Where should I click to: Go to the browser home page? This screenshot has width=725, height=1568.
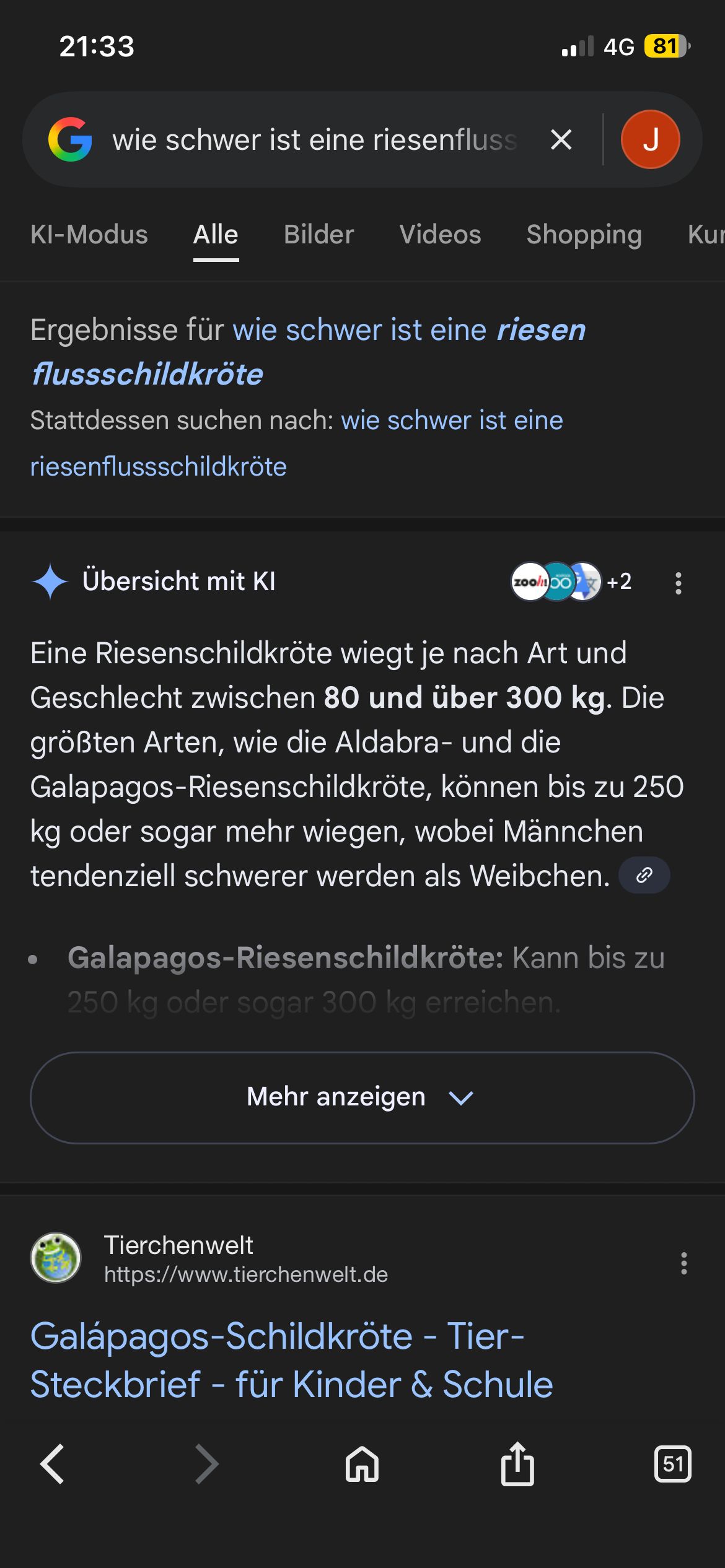[x=362, y=1465]
